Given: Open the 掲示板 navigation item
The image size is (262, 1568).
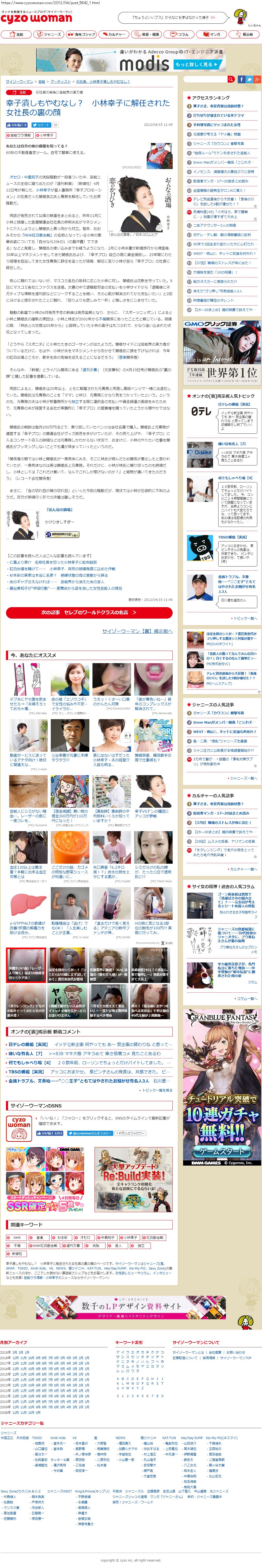Looking at the screenshot, I should pos(245,35).
